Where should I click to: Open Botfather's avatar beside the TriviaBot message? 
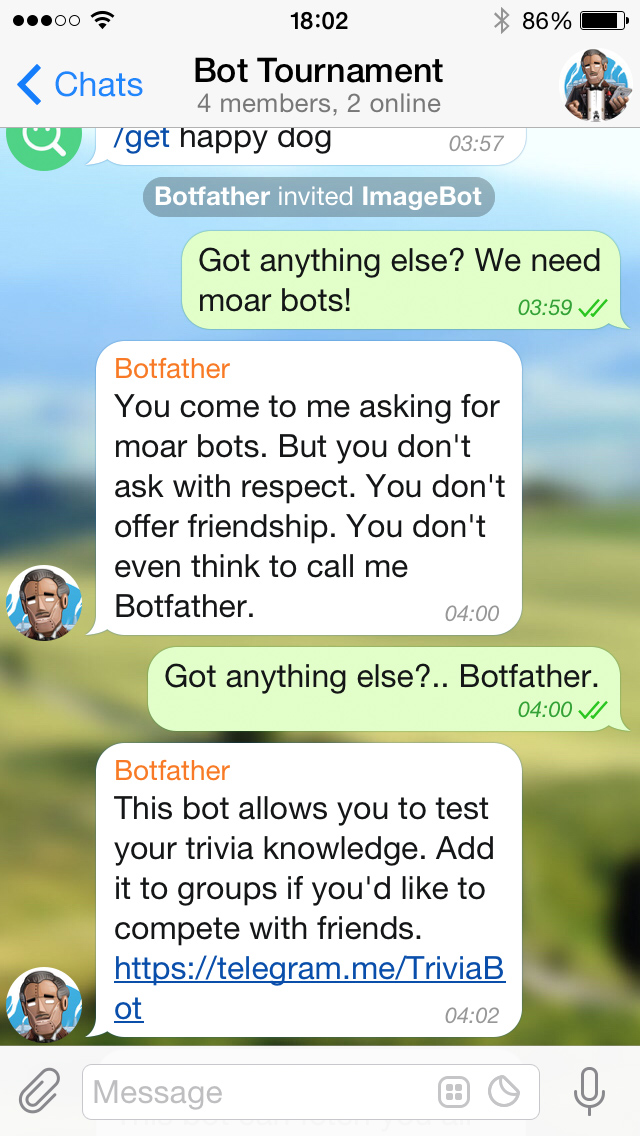44,1004
